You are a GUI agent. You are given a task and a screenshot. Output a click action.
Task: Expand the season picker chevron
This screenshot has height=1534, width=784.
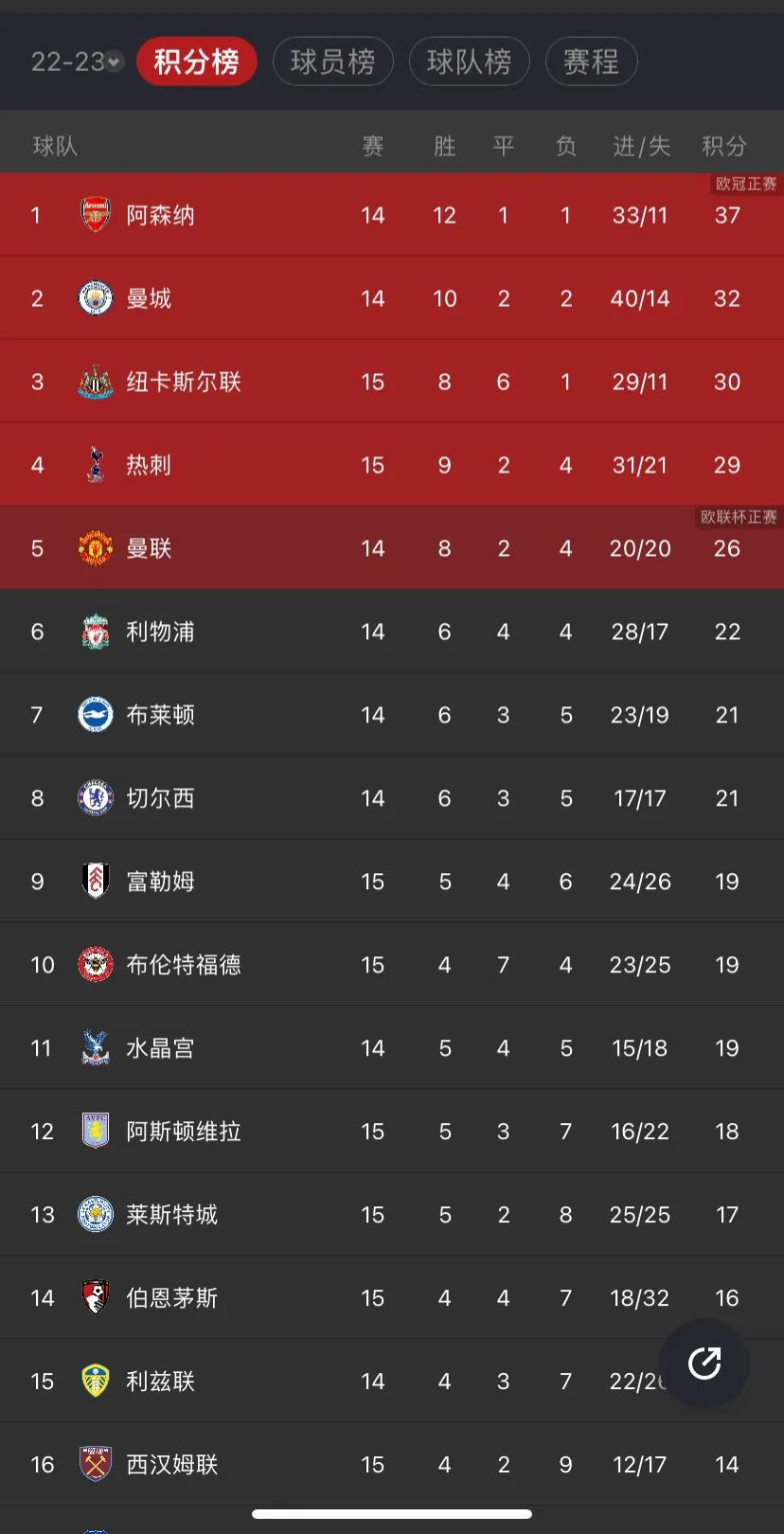[114, 62]
